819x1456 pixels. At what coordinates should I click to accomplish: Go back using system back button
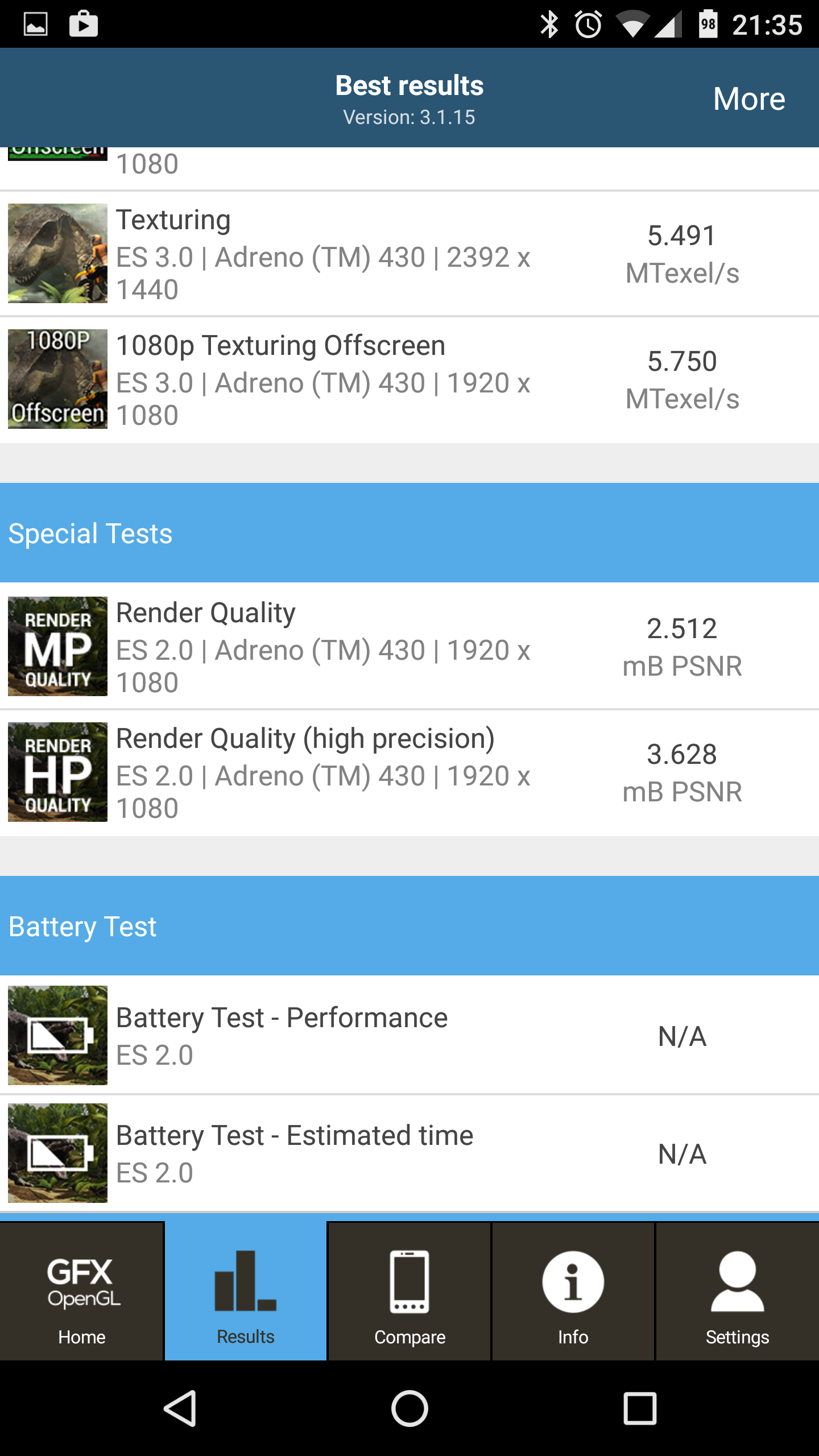[181, 1408]
